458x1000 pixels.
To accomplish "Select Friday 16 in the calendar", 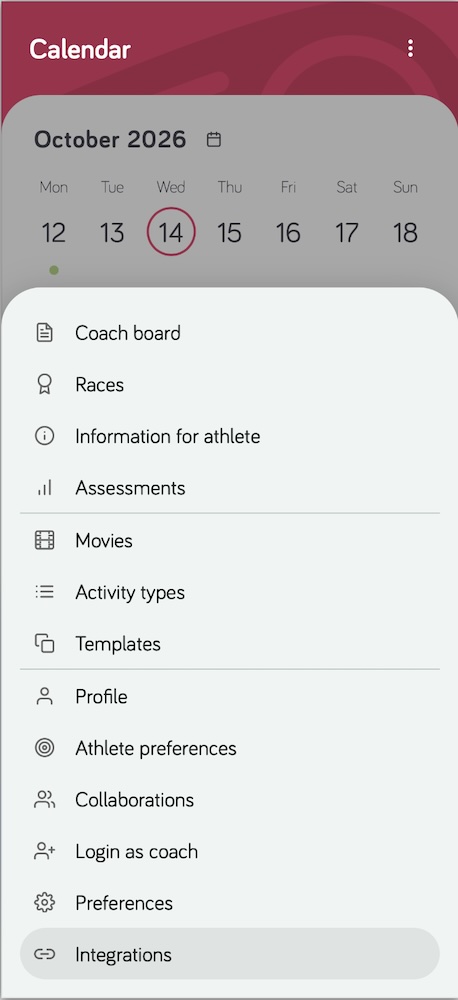I will (x=288, y=232).
